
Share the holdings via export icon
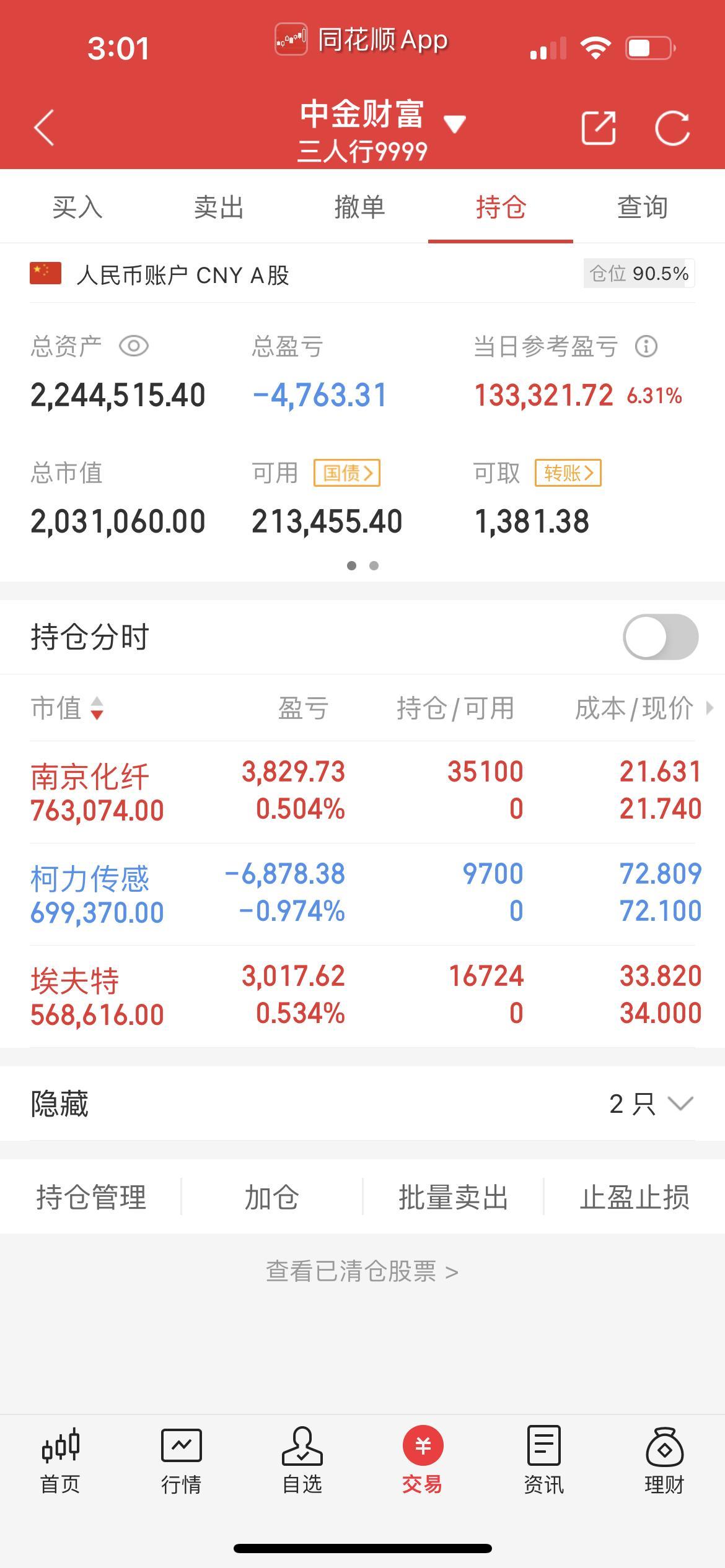(598, 128)
